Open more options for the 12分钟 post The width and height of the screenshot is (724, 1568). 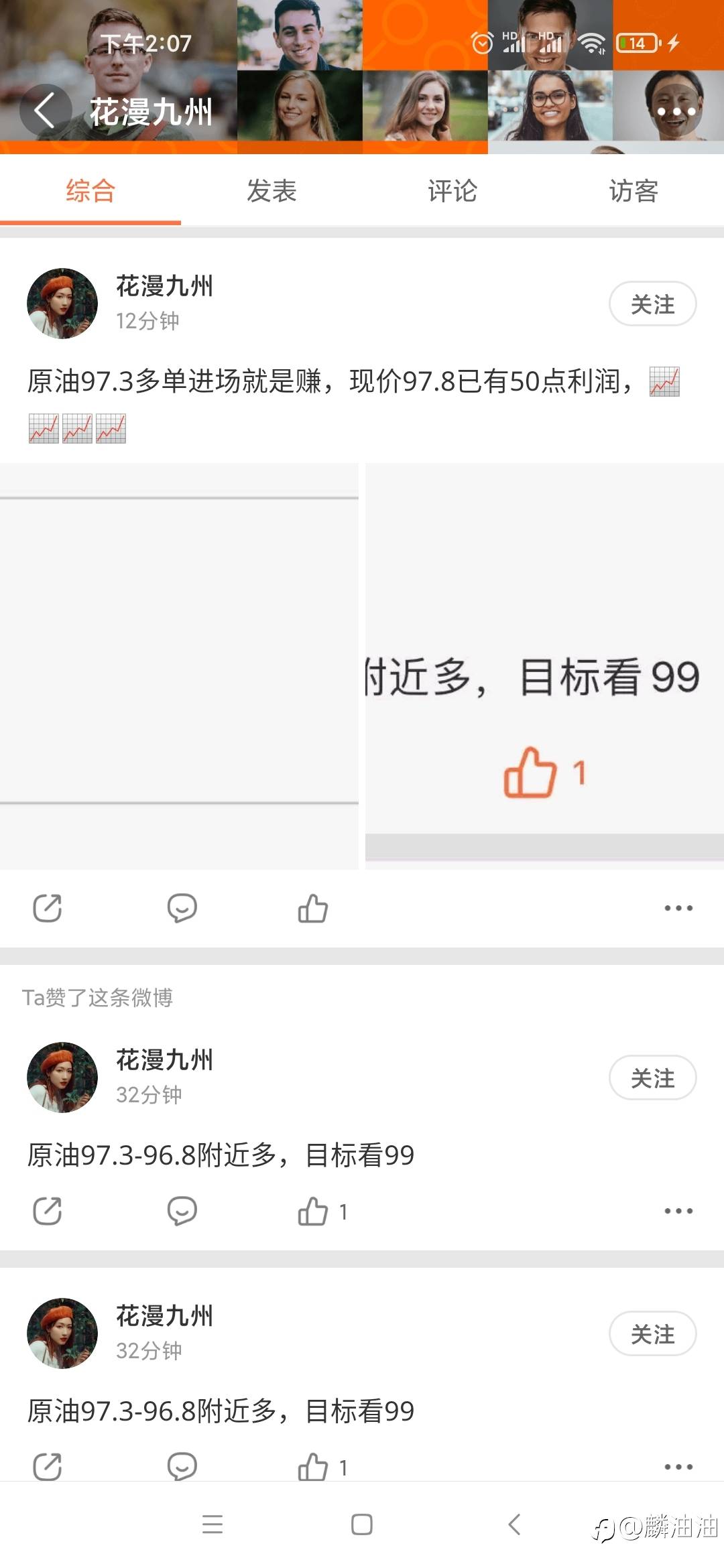click(x=678, y=909)
